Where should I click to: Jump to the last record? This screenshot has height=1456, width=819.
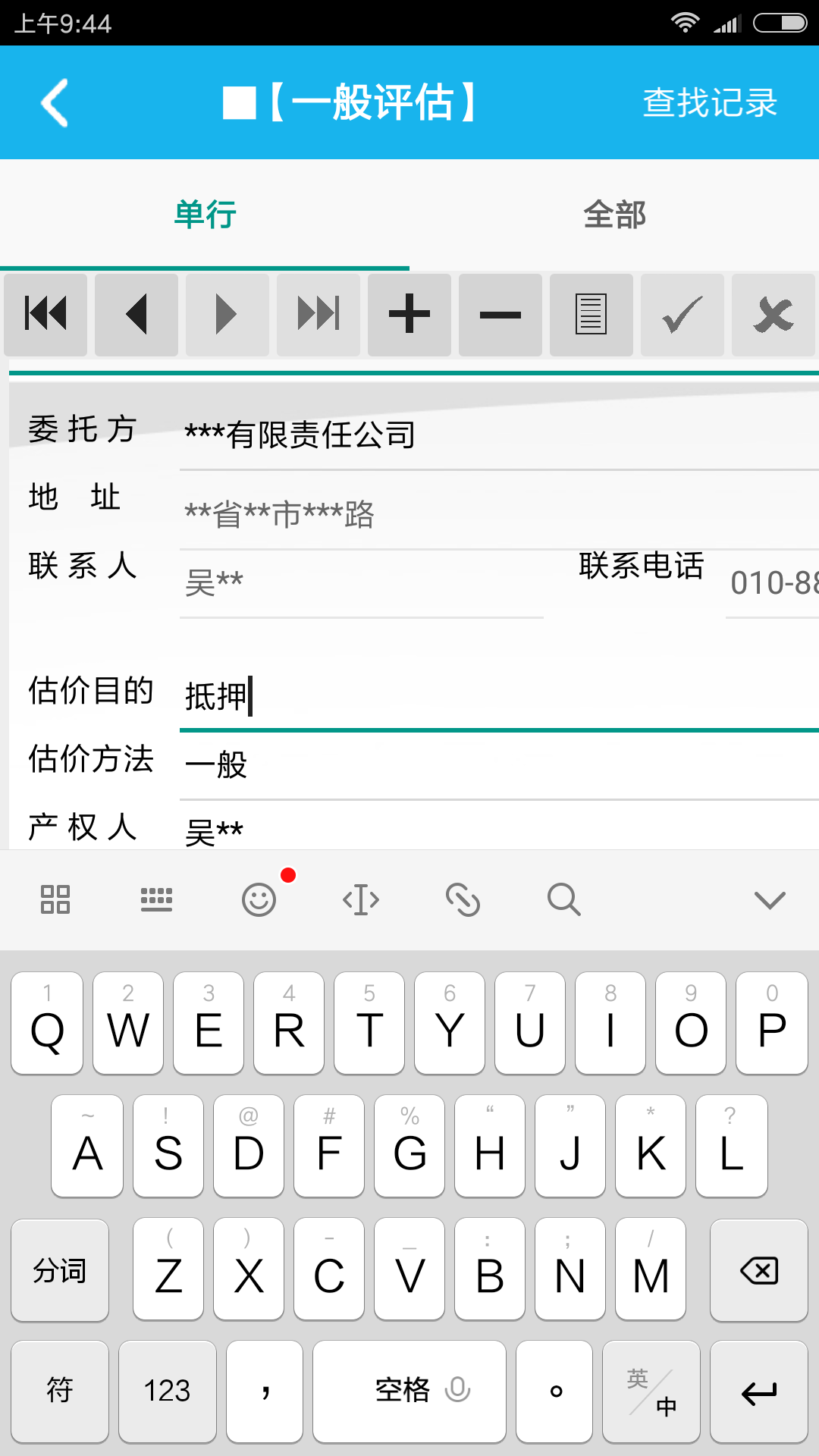[318, 314]
